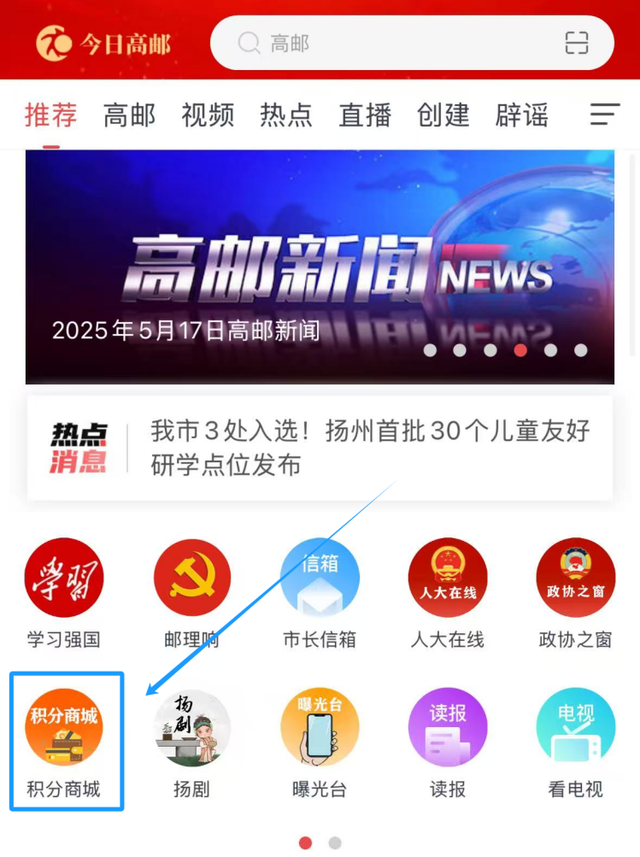
Task: Switch to the 视频 tab
Action: click(x=207, y=115)
